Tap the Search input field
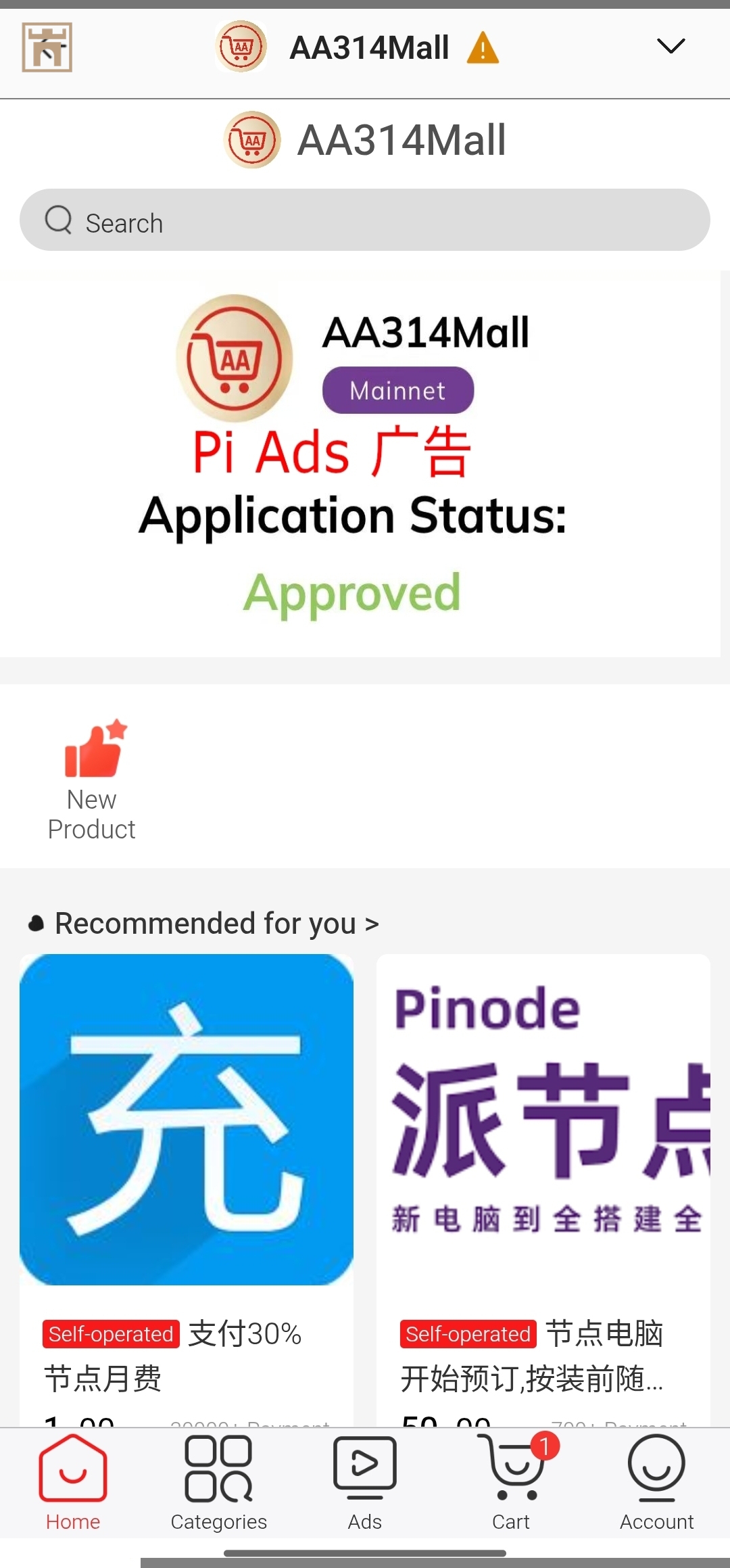The height and width of the screenshot is (1568, 730). pos(365,220)
